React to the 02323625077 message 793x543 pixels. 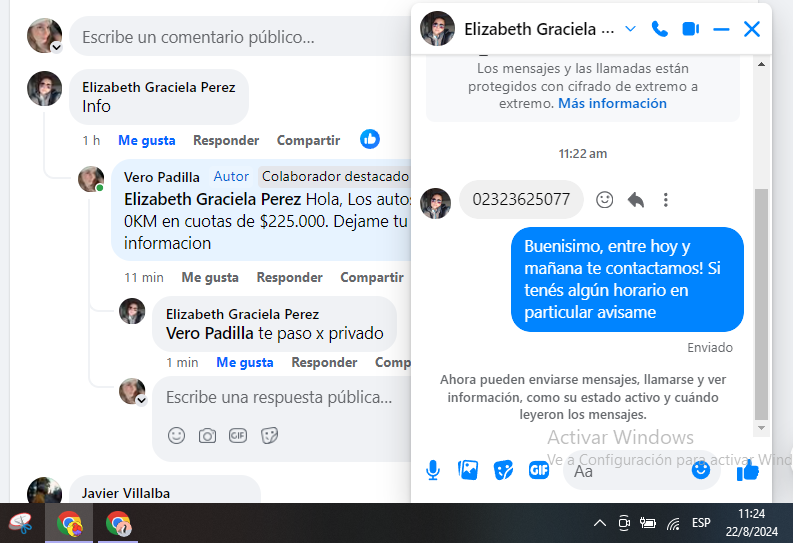(604, 200)
